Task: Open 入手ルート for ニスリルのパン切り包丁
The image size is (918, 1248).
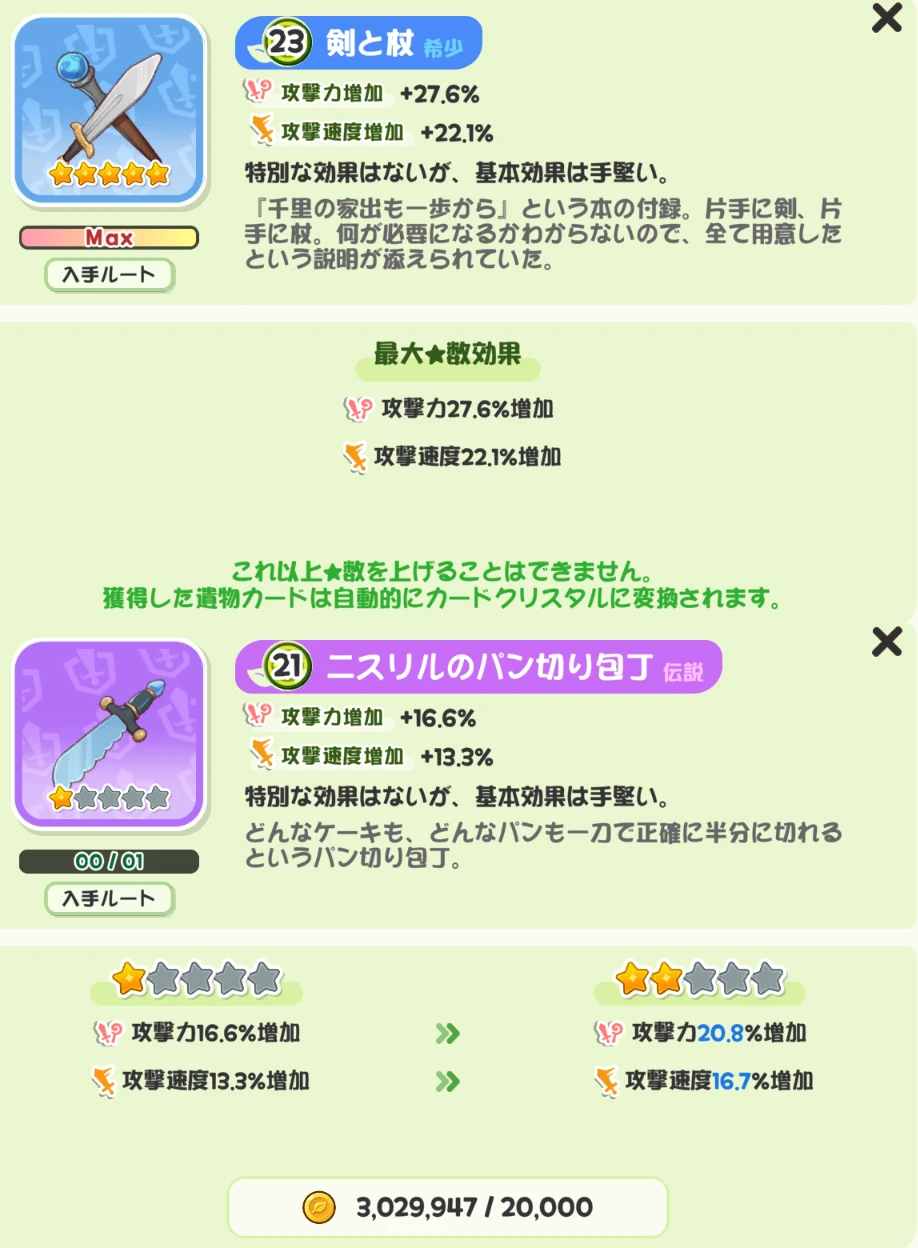Action: [x=109, y=898]
